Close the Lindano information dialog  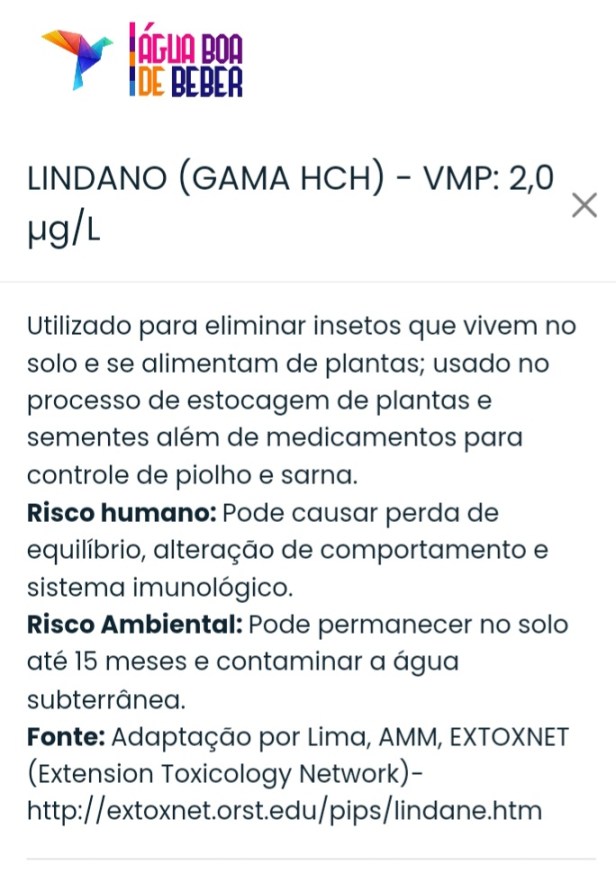[x=584, y=206]
